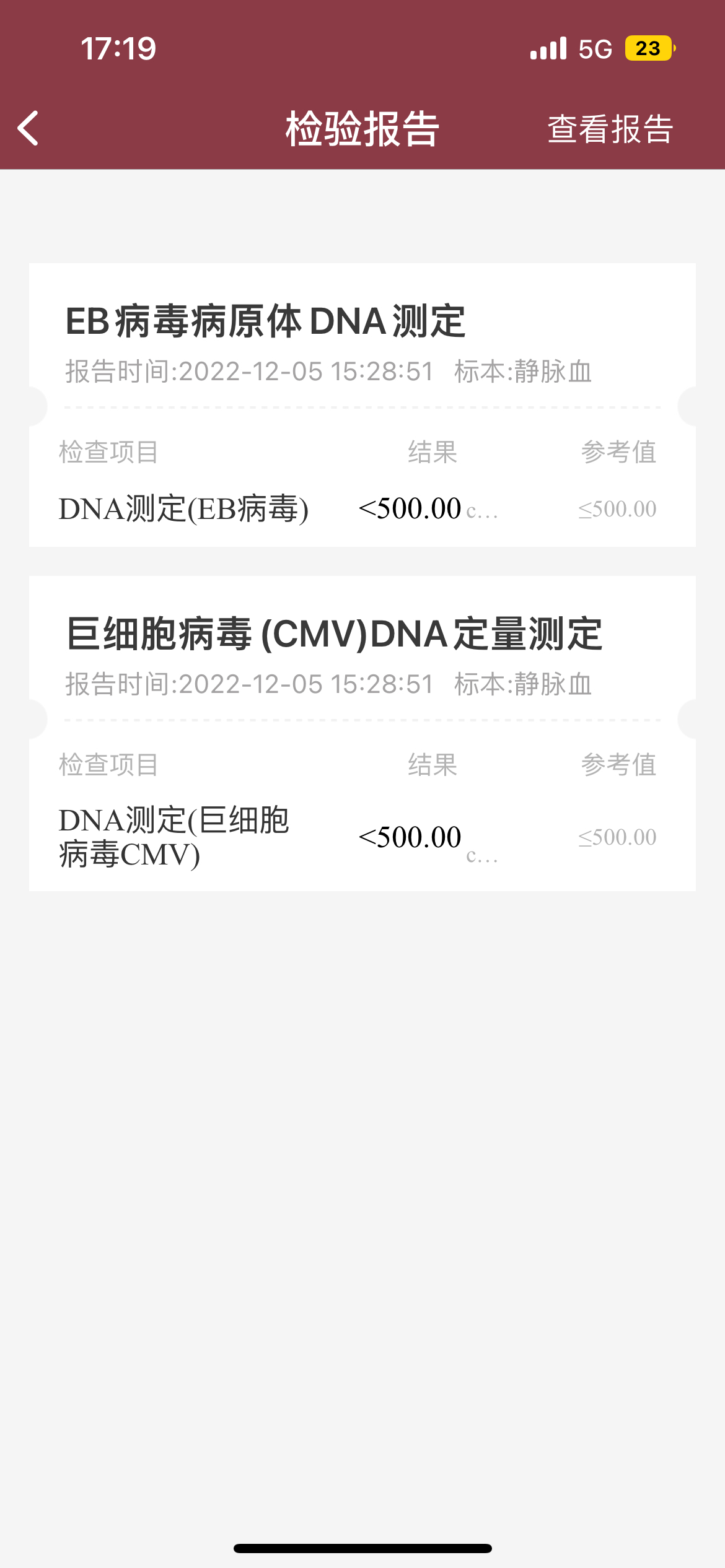
Task: Tap 查看报告 to view the report
Action: 610,129
